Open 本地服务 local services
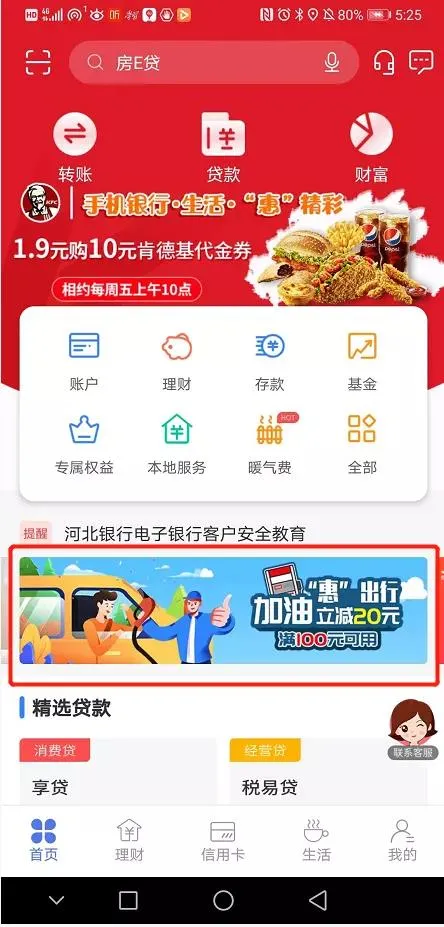This screenshot has height=927, width=444. tap(177, 445)
